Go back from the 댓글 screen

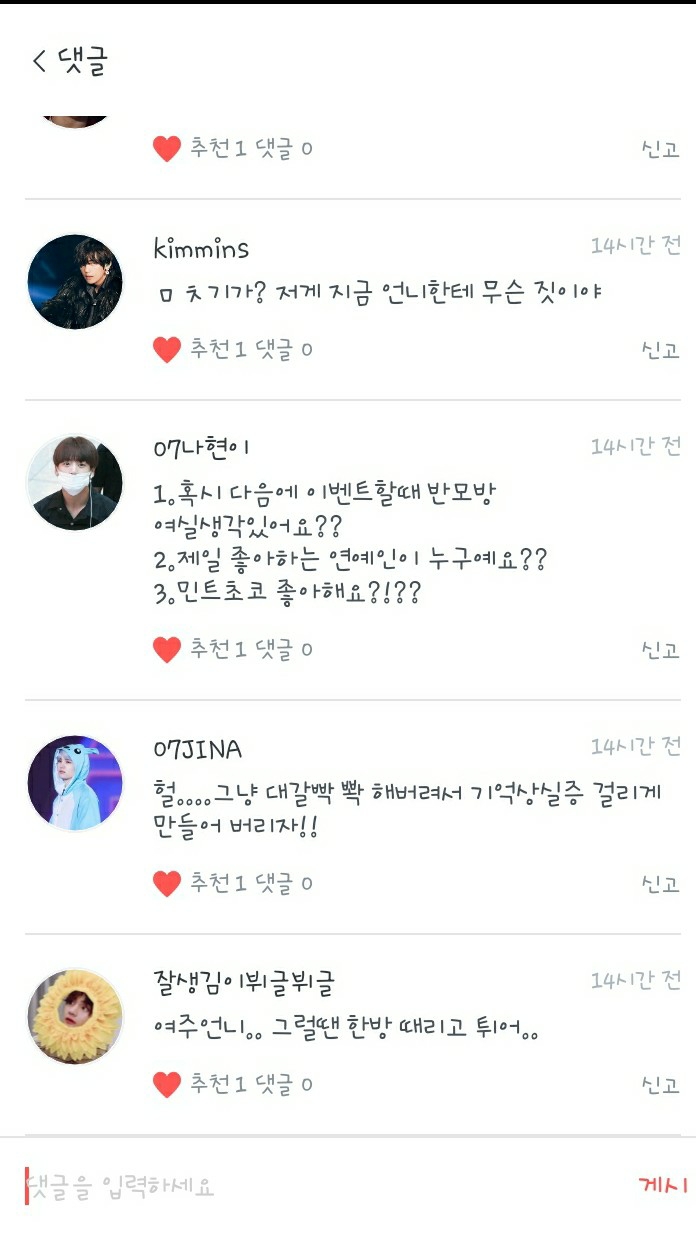(x=40, y=62)
